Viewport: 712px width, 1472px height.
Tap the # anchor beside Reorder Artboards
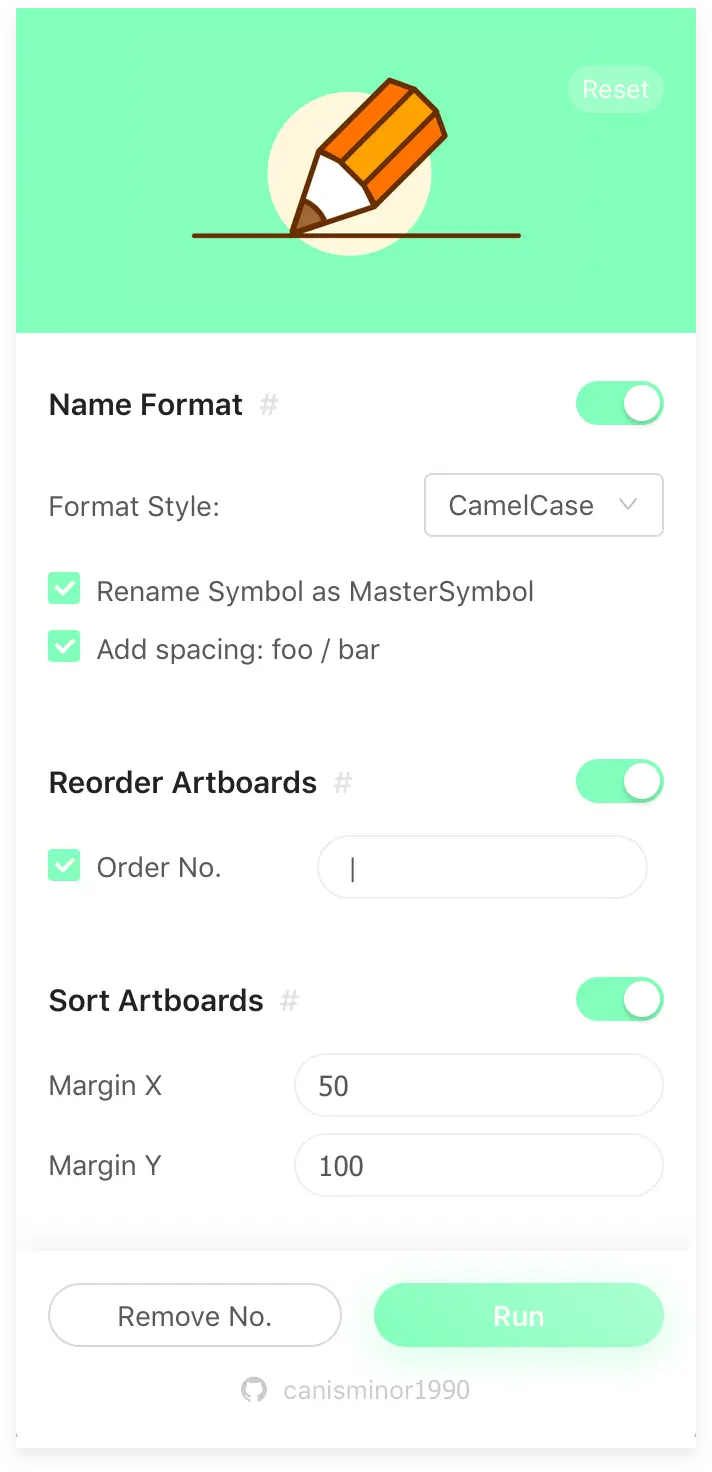(x=342, y=783)
